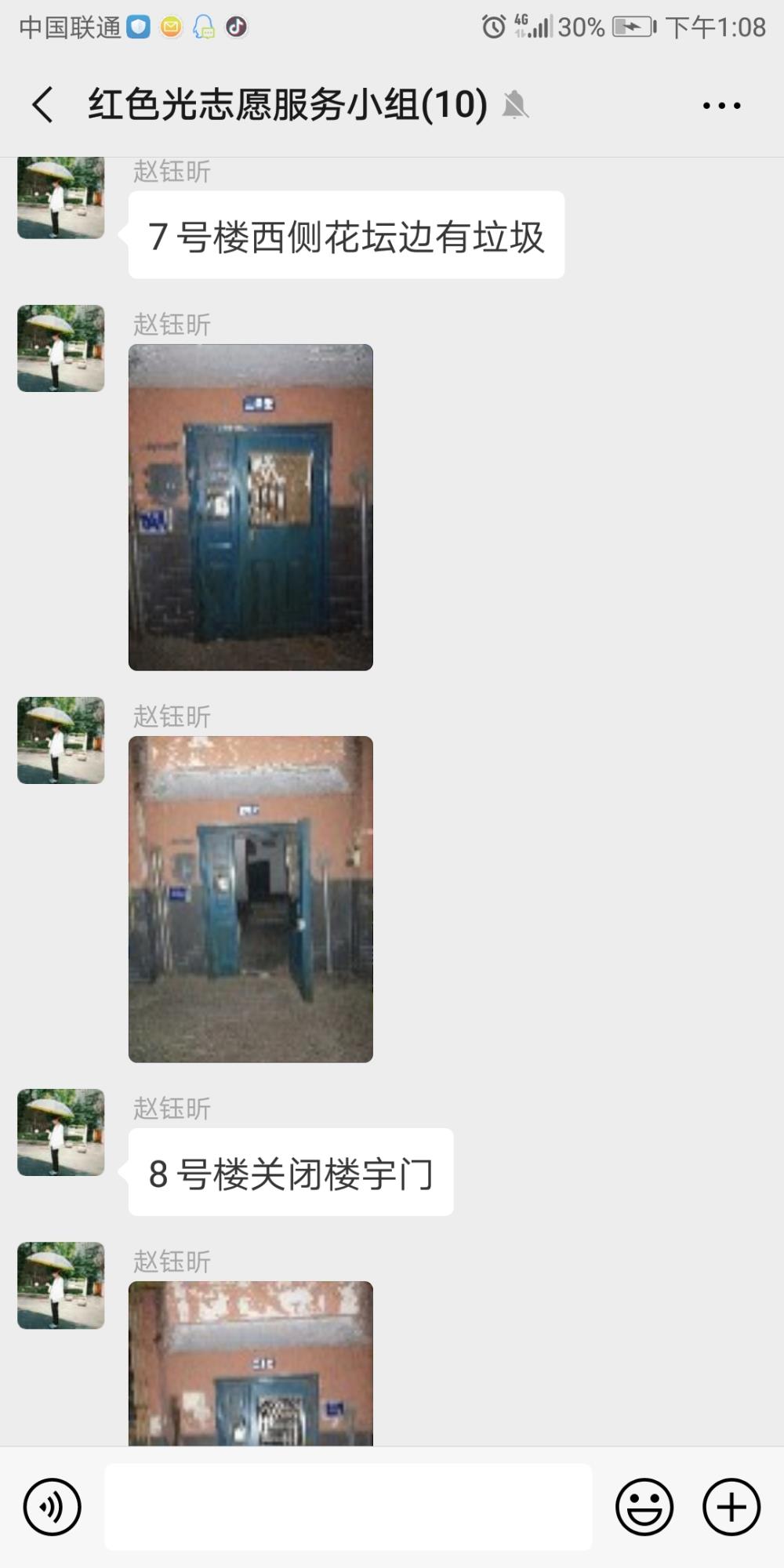This screenshot has width=784, height=1568.
Task: View photo of open blue building door
Action: [251, 899]
